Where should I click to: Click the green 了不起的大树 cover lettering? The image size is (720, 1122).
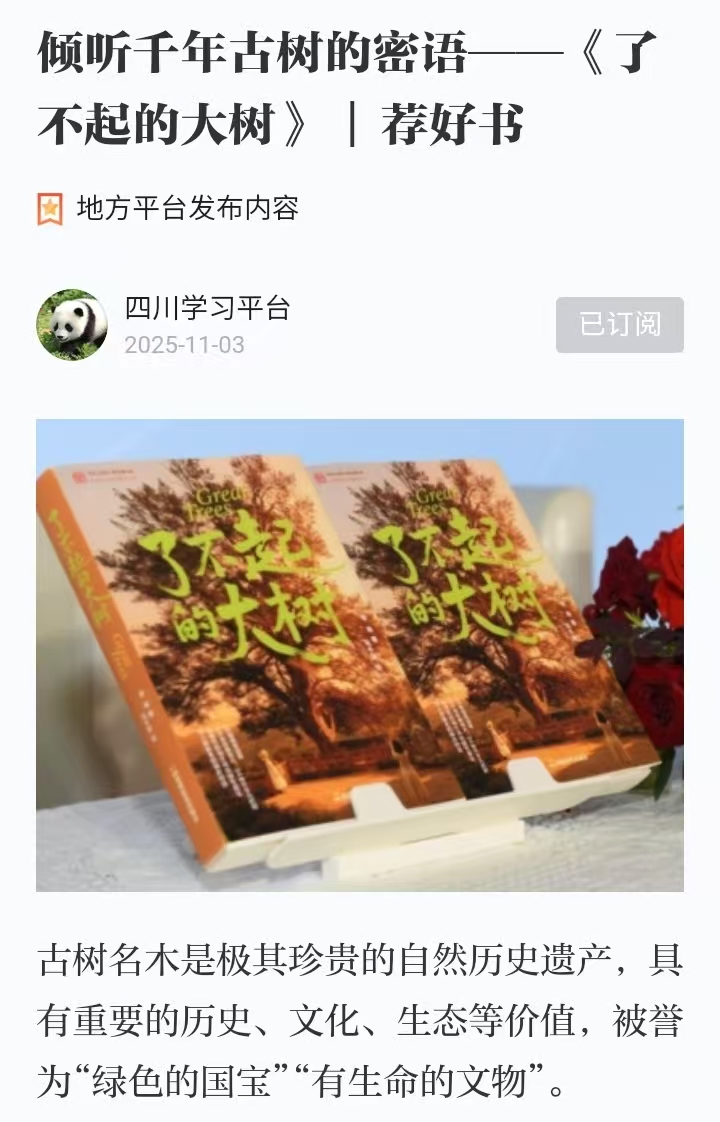point(230,580)
